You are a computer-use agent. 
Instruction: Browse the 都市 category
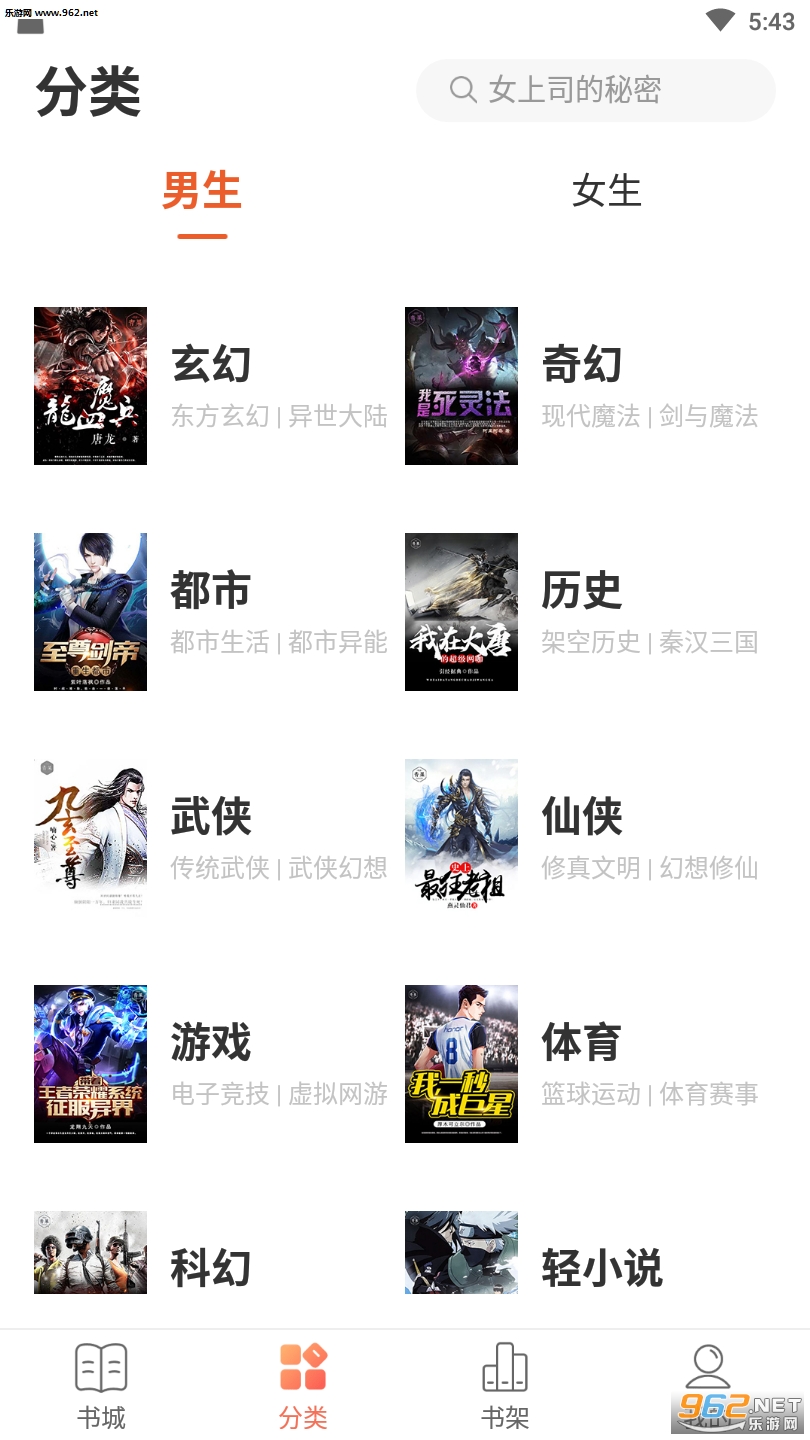click(x=211, y=611)
